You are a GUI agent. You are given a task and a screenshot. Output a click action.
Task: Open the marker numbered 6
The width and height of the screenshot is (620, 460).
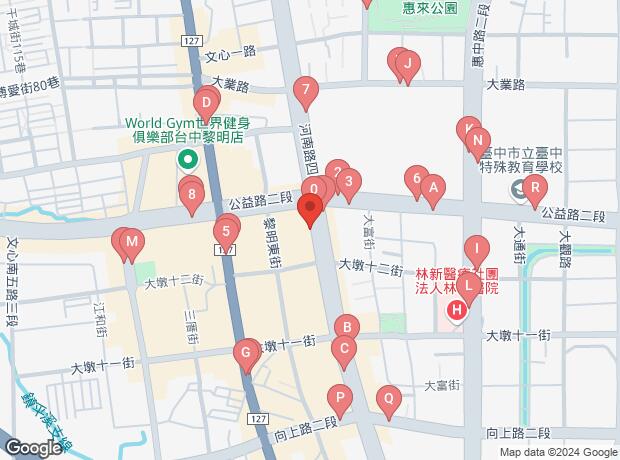416,180
